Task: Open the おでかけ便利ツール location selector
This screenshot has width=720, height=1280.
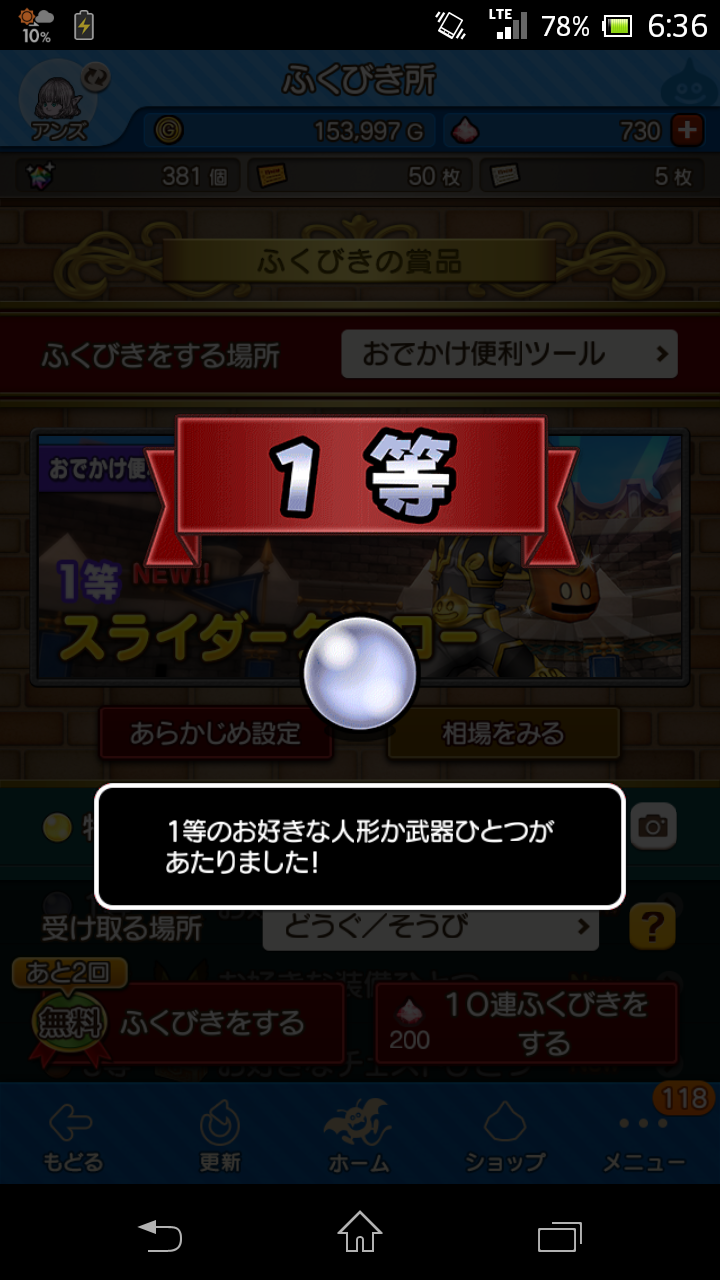Action: (x=510, y=353)
